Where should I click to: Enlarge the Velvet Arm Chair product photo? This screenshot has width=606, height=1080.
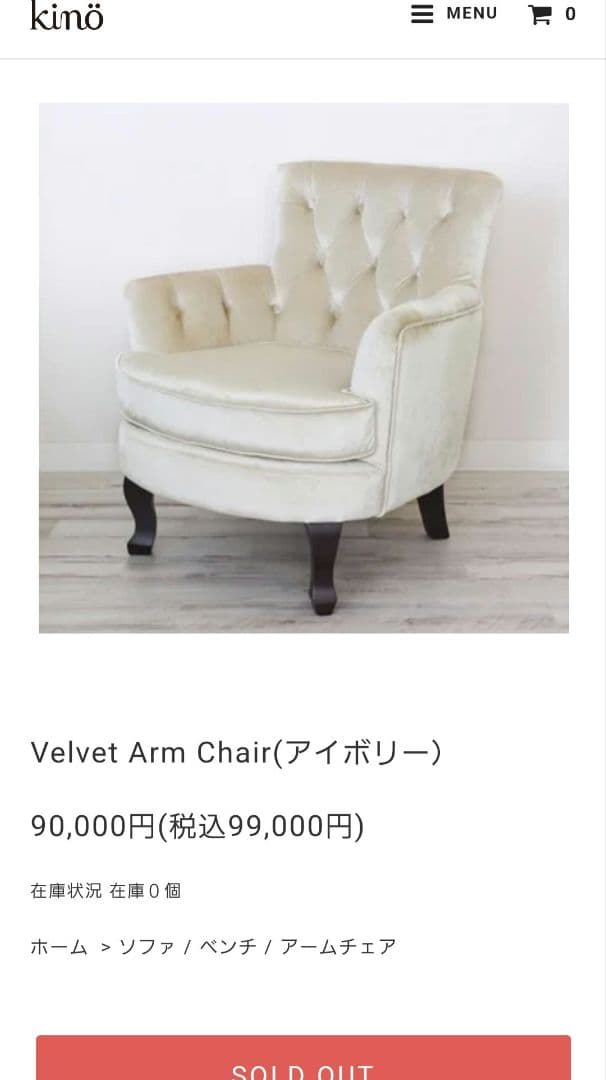point(303,367)
